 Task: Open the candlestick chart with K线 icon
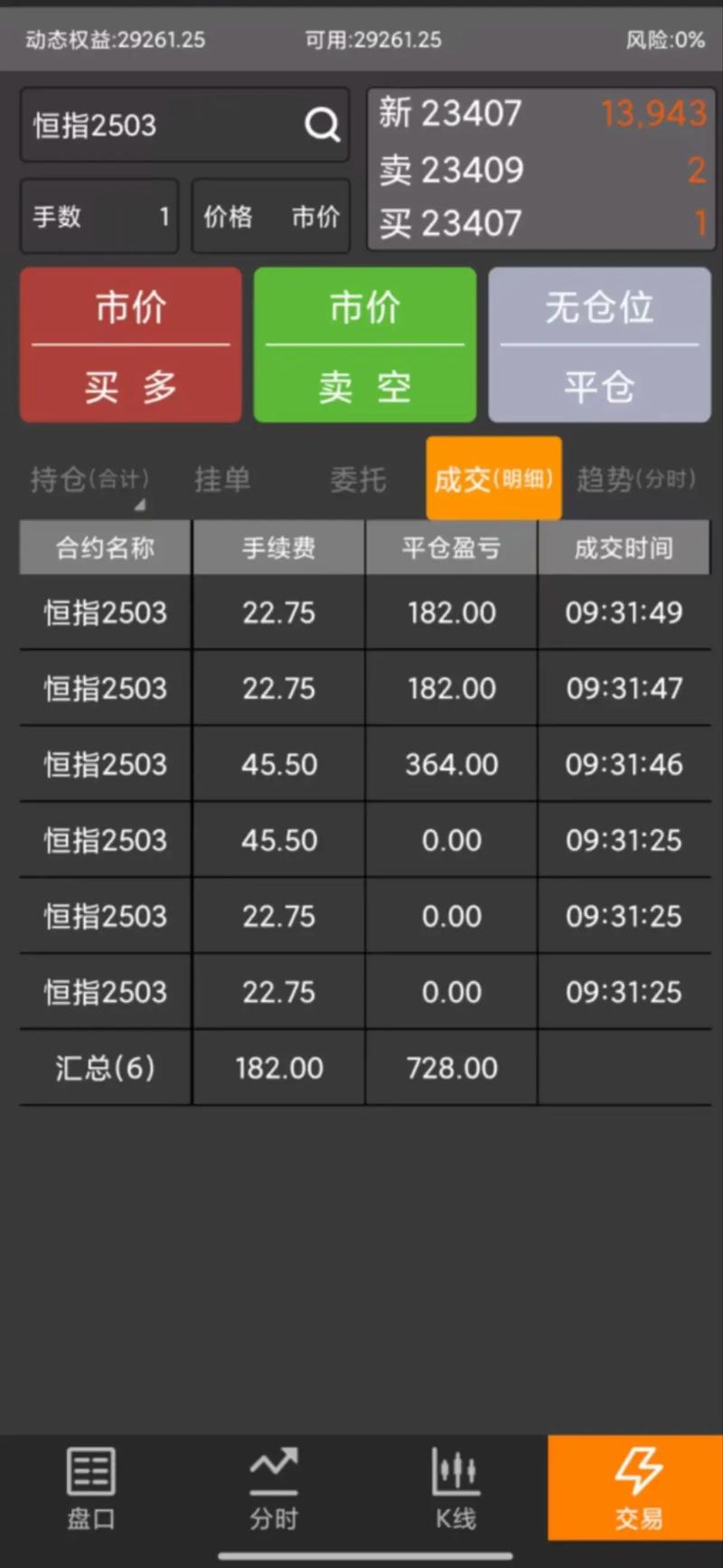pyautogui.click(x=455, y=1488)
